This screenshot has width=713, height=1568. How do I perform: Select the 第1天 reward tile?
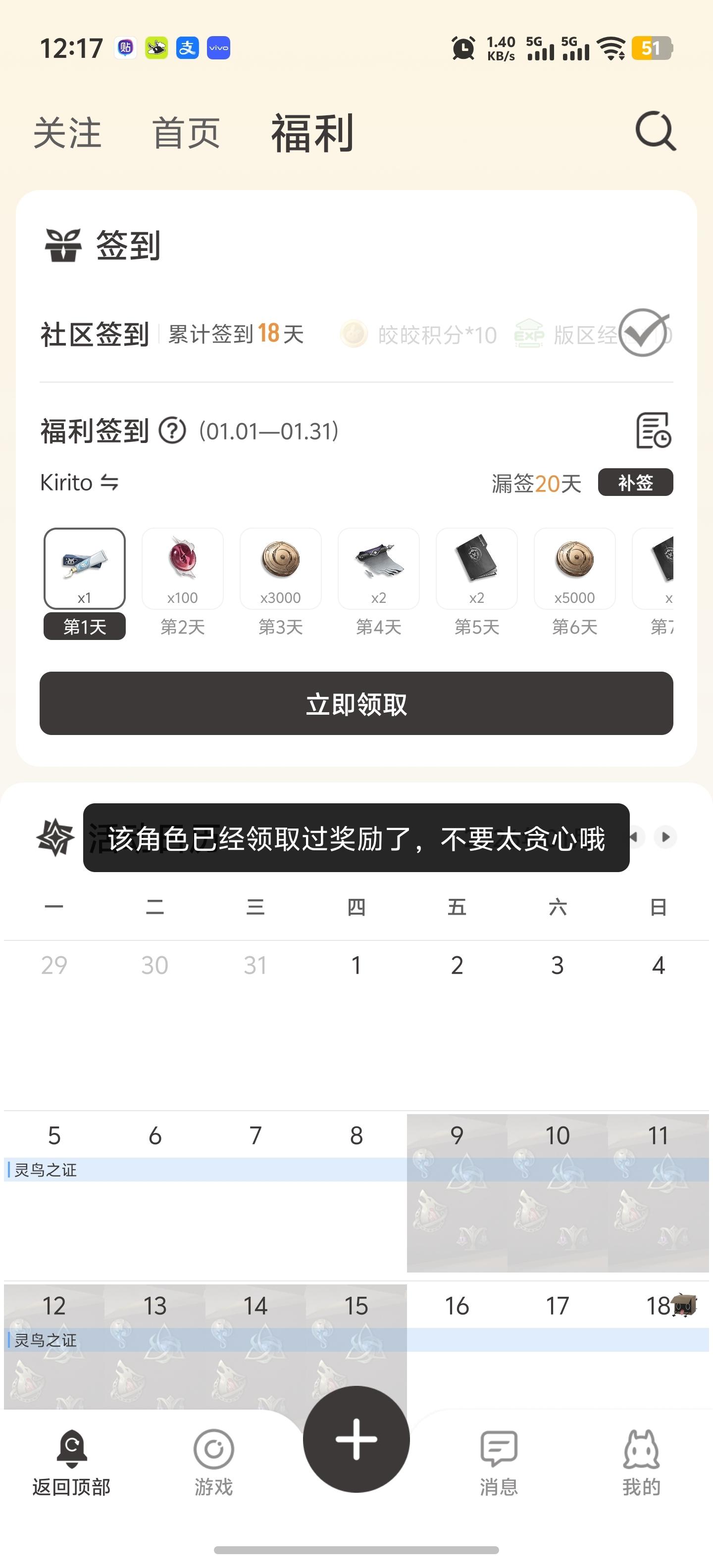(x=85, y=569)
